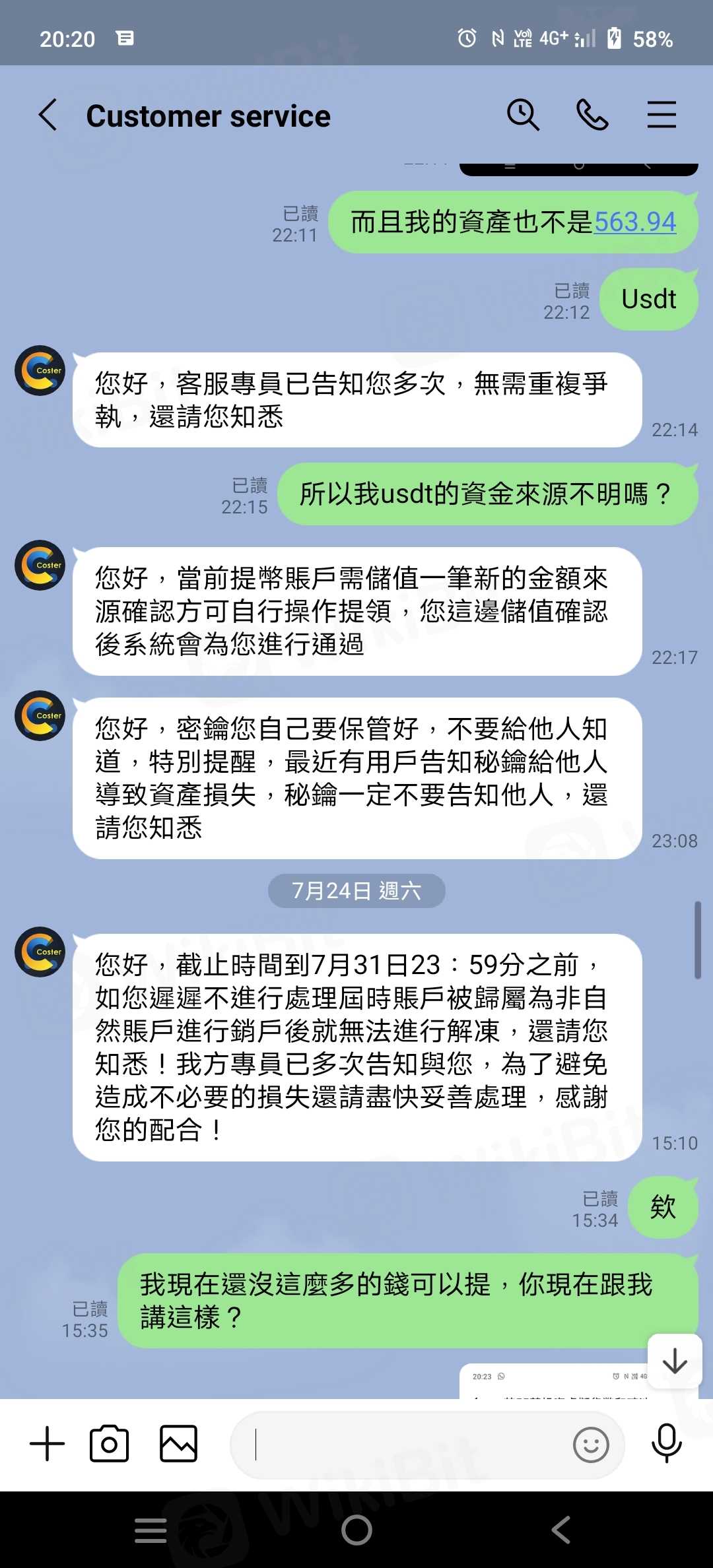Open Coster avatar on 22:14 message
Screen dimensions: 713x1568
(x=40, y=370)
